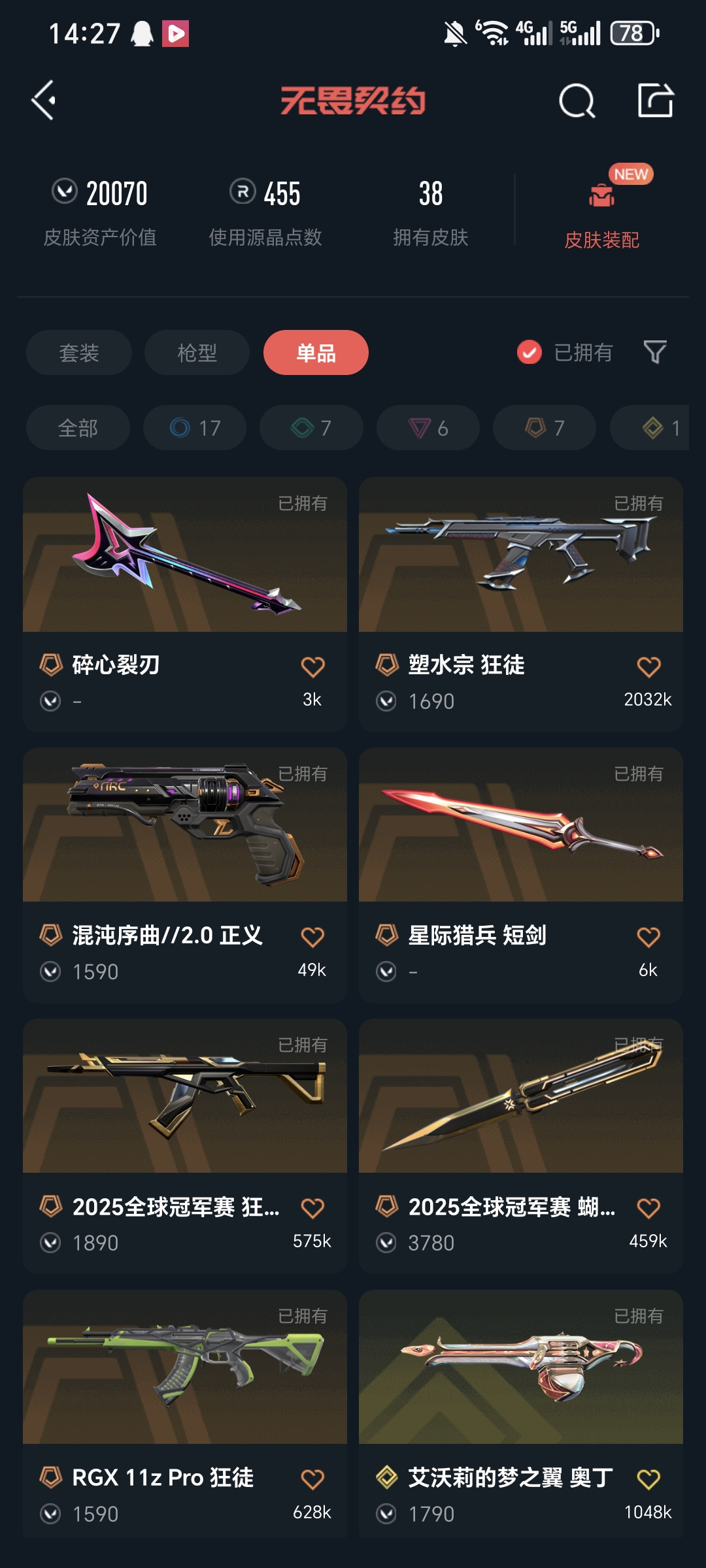Open the search icon in header

click(577, 101)
